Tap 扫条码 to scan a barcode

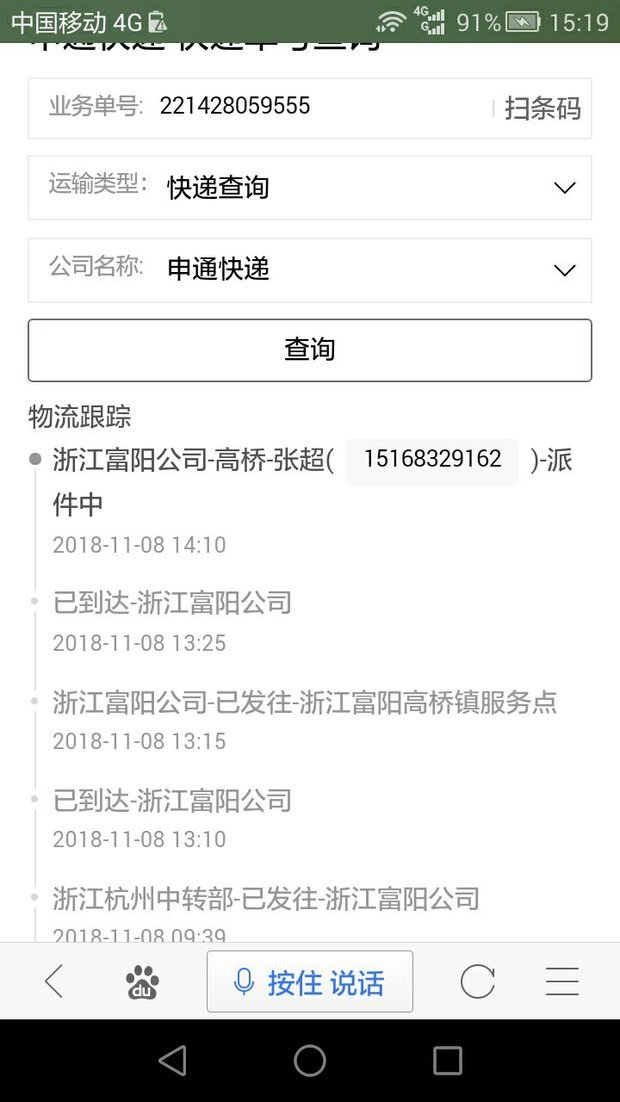coord(542,108)
